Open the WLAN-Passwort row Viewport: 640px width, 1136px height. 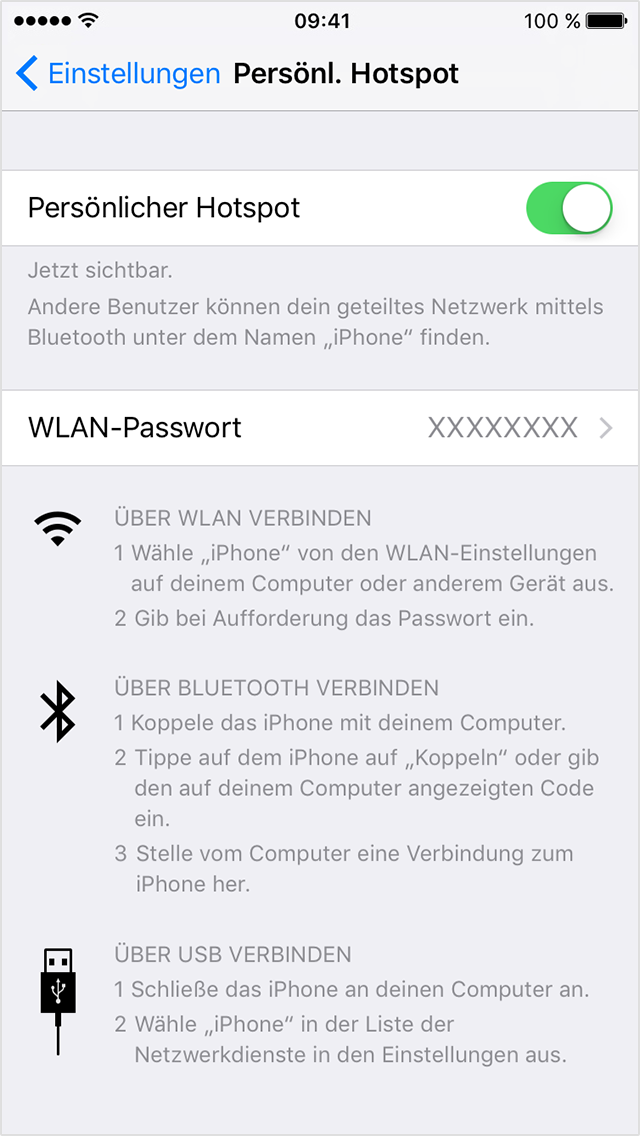pos(320,428)
